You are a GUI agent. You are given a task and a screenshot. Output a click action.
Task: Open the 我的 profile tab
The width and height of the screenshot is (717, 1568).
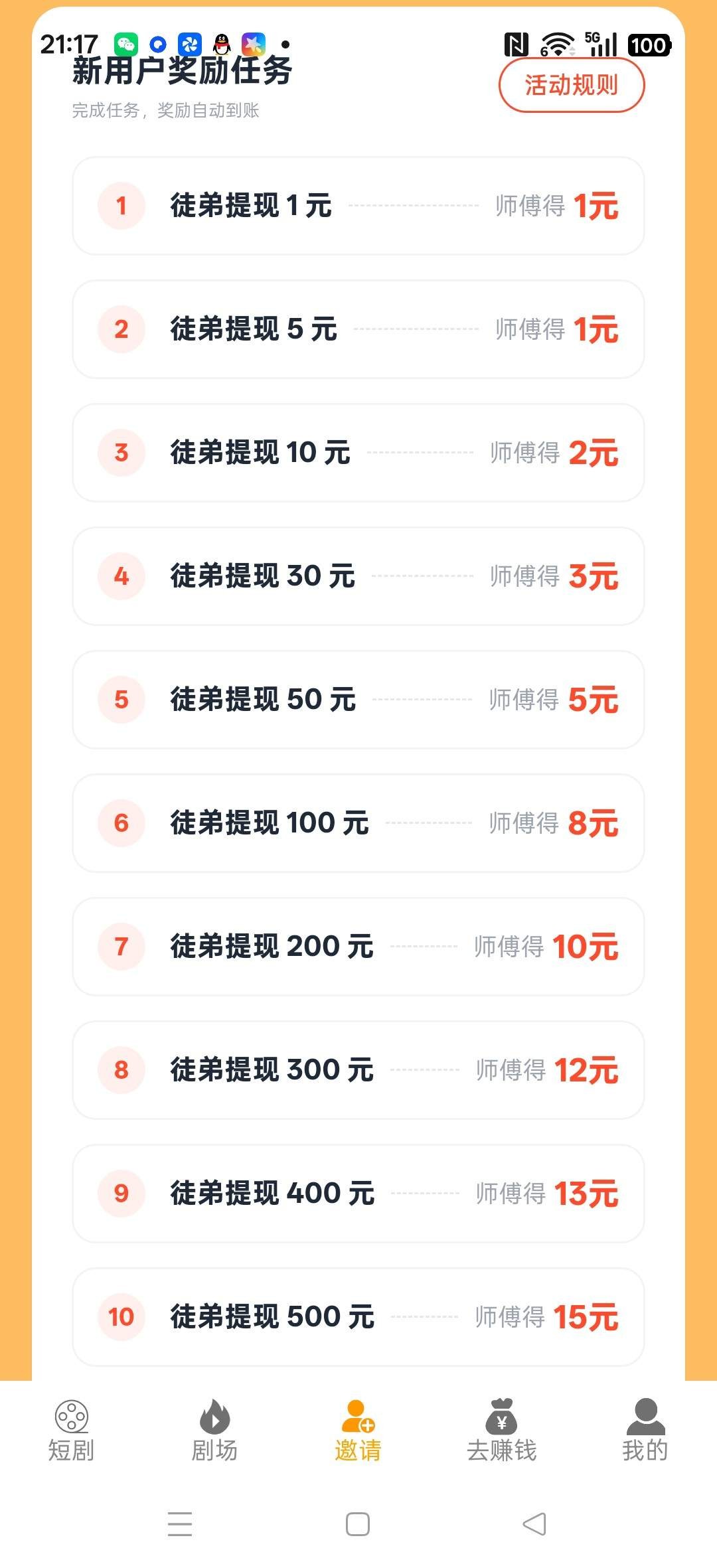[x=645, y=1431]
